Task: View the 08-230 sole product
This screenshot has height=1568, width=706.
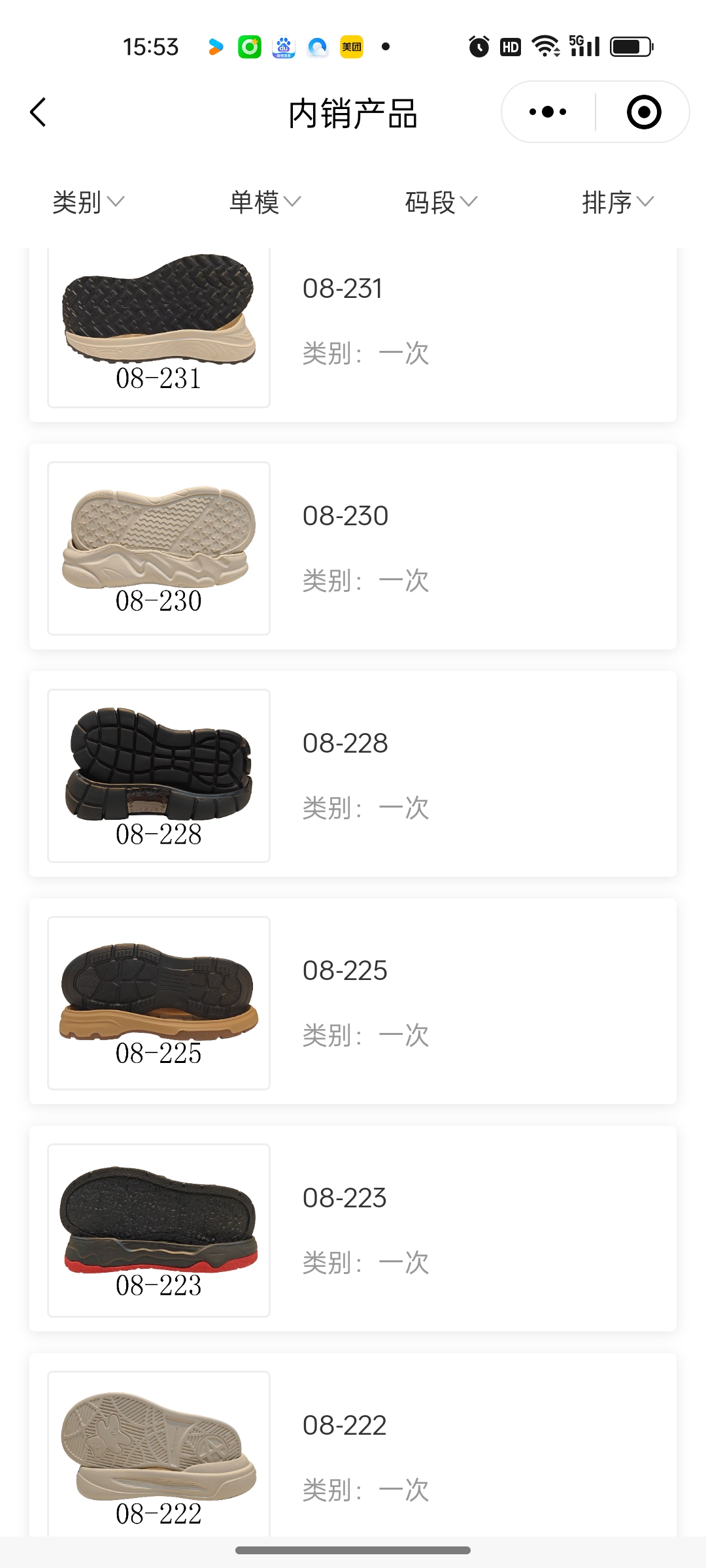Action: click(353, 547)
